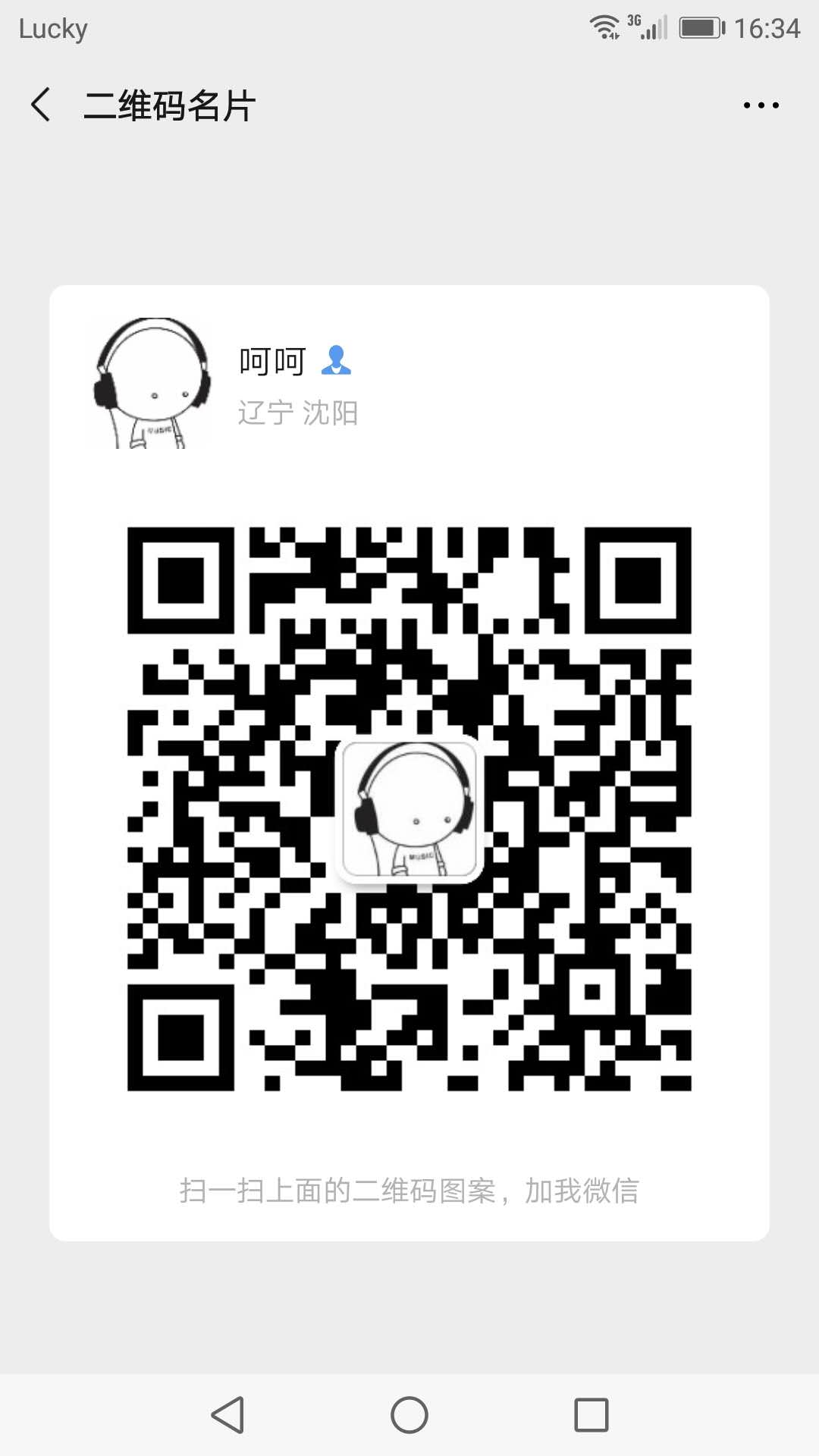Go back using the top-left arrow

click(41, 105)
